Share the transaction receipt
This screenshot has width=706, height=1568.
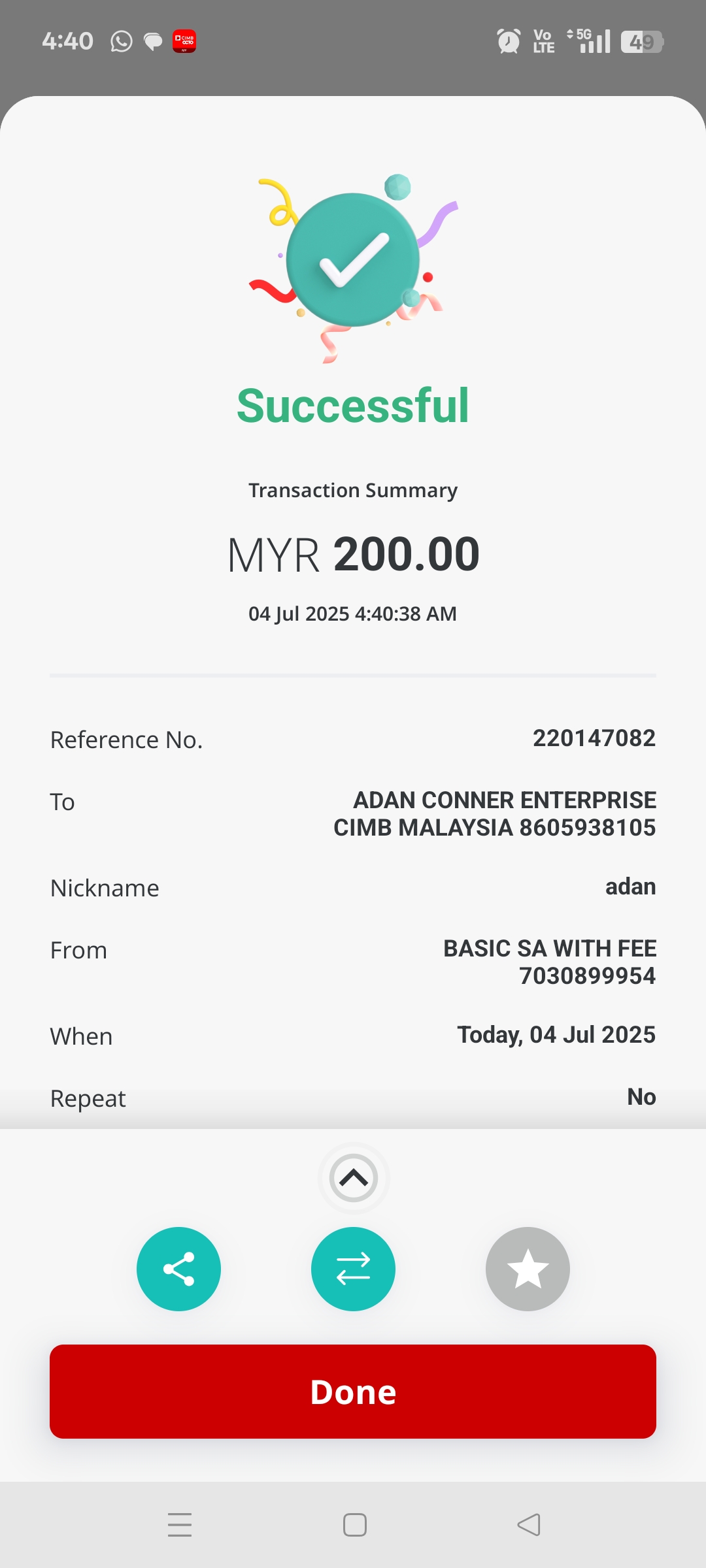(x=178, y=1269)
